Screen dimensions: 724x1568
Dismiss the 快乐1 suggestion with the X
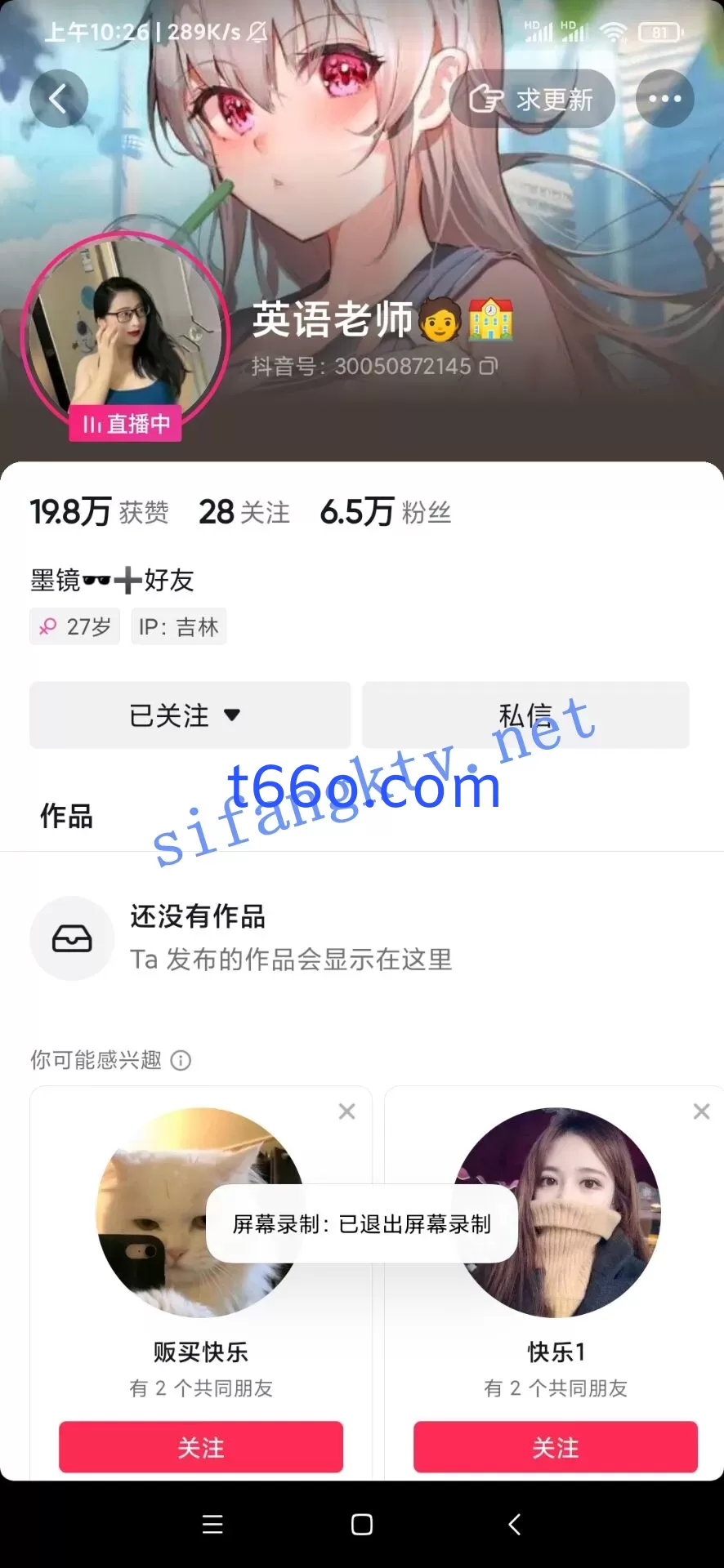point(701,1111)
